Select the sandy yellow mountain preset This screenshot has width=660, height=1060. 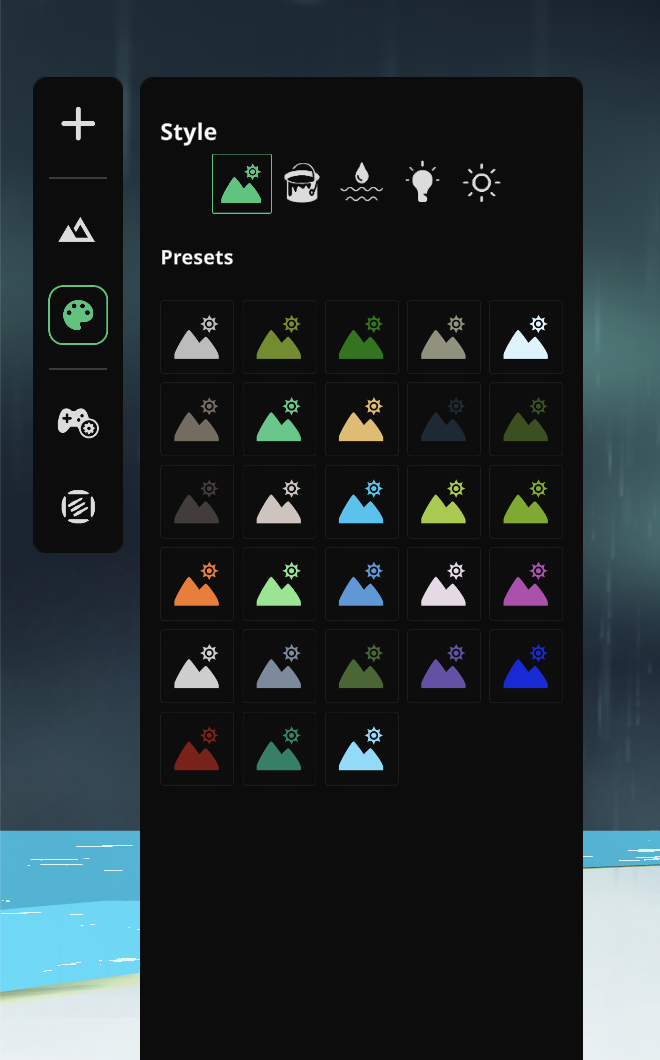[362, 419]
